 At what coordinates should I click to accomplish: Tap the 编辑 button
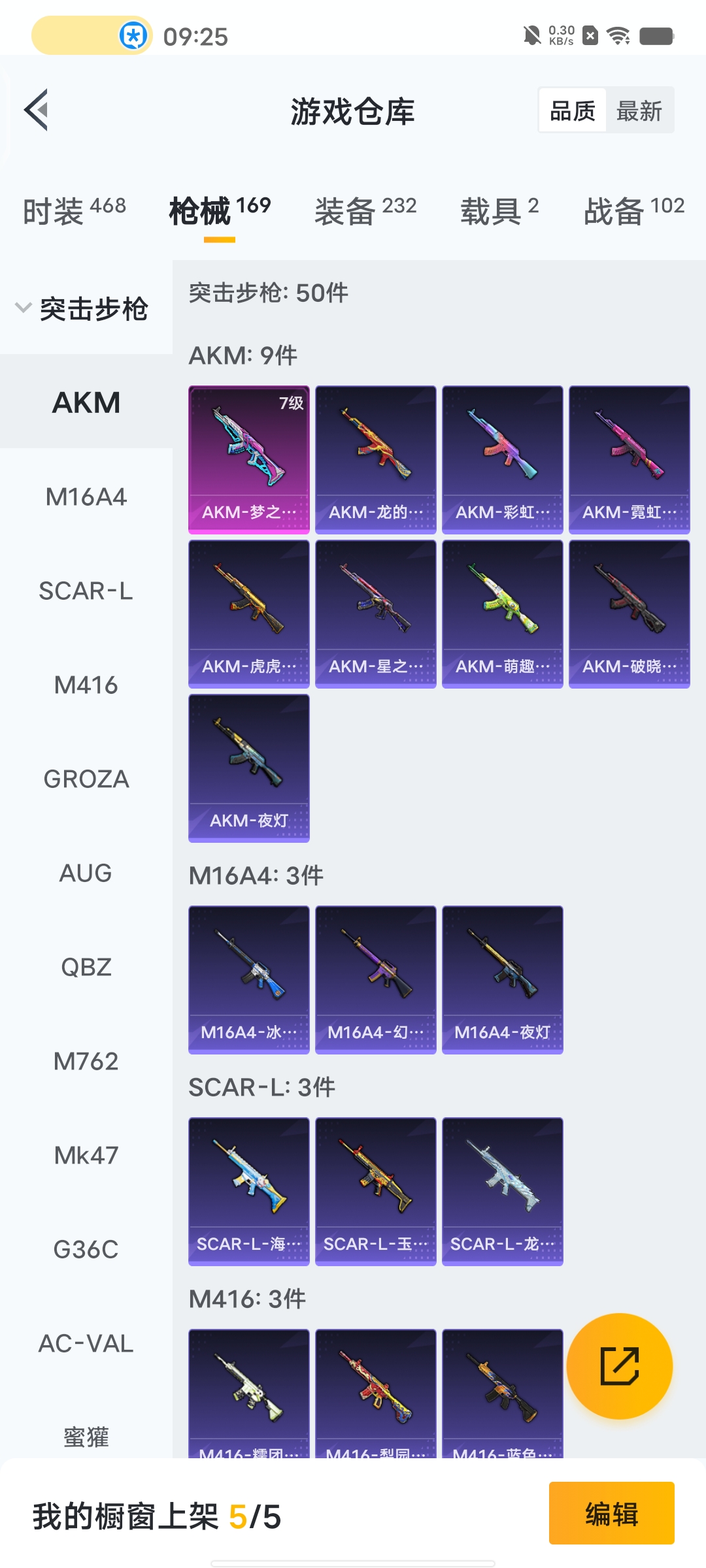(x=611, y=1513)
